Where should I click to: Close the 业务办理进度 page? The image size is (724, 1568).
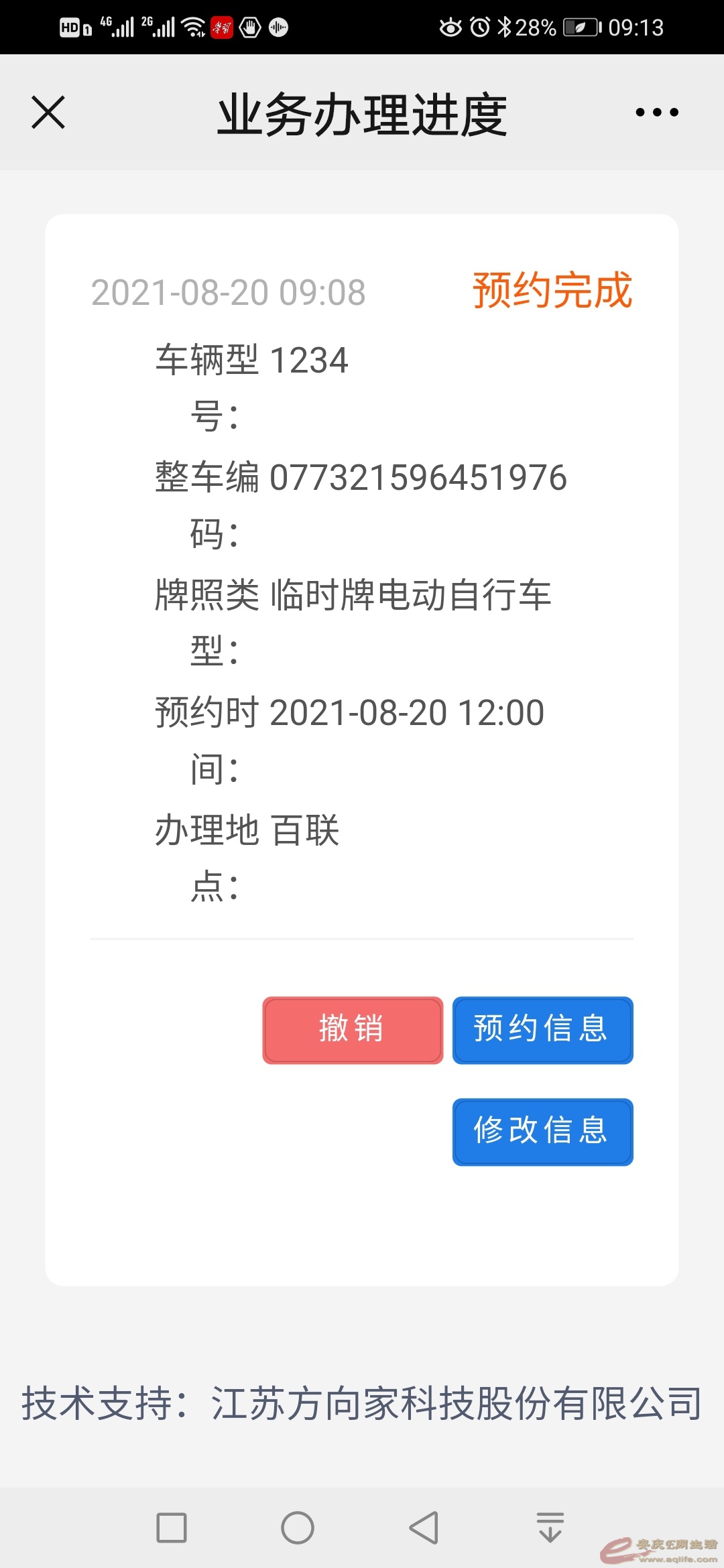coord(48,112)
